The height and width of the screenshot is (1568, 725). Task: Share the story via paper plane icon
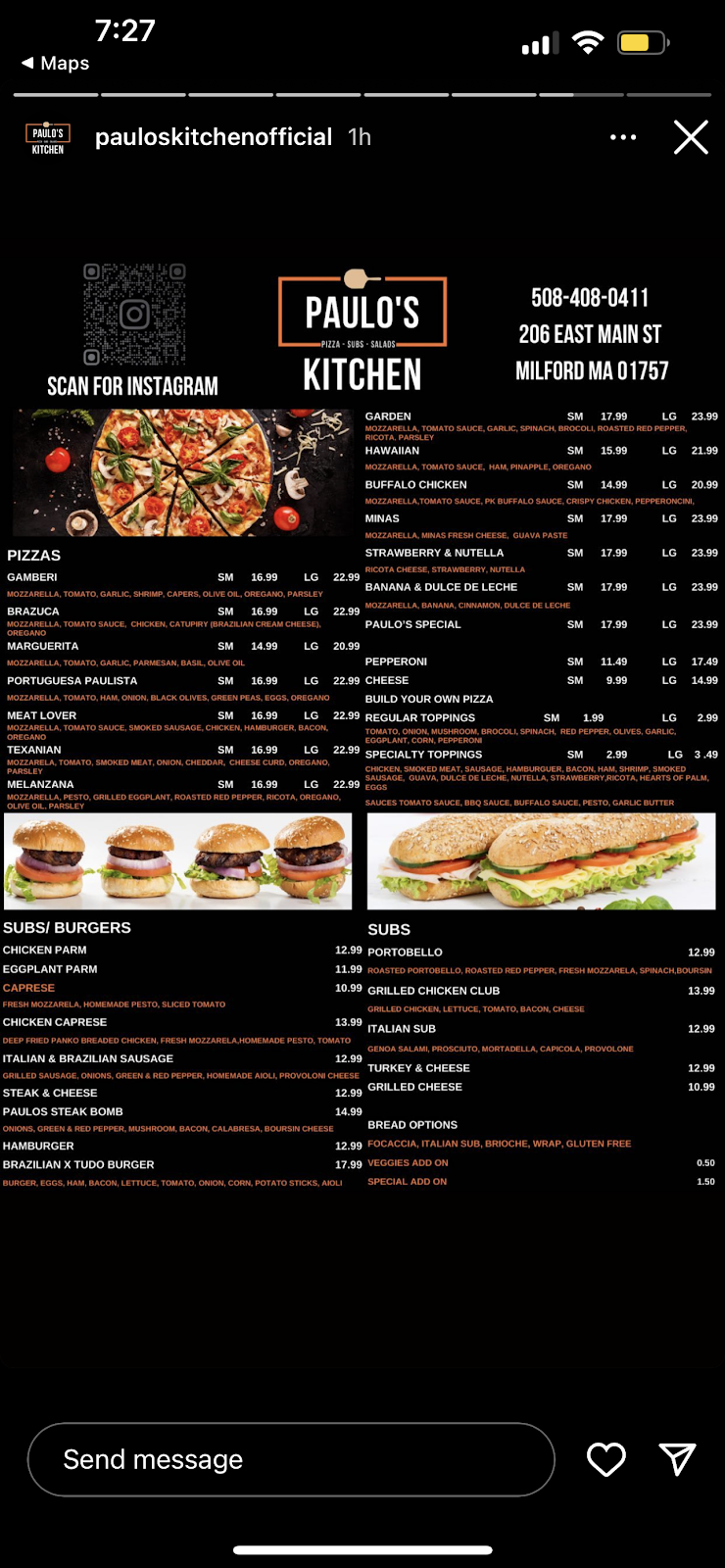pos(677,1459)
